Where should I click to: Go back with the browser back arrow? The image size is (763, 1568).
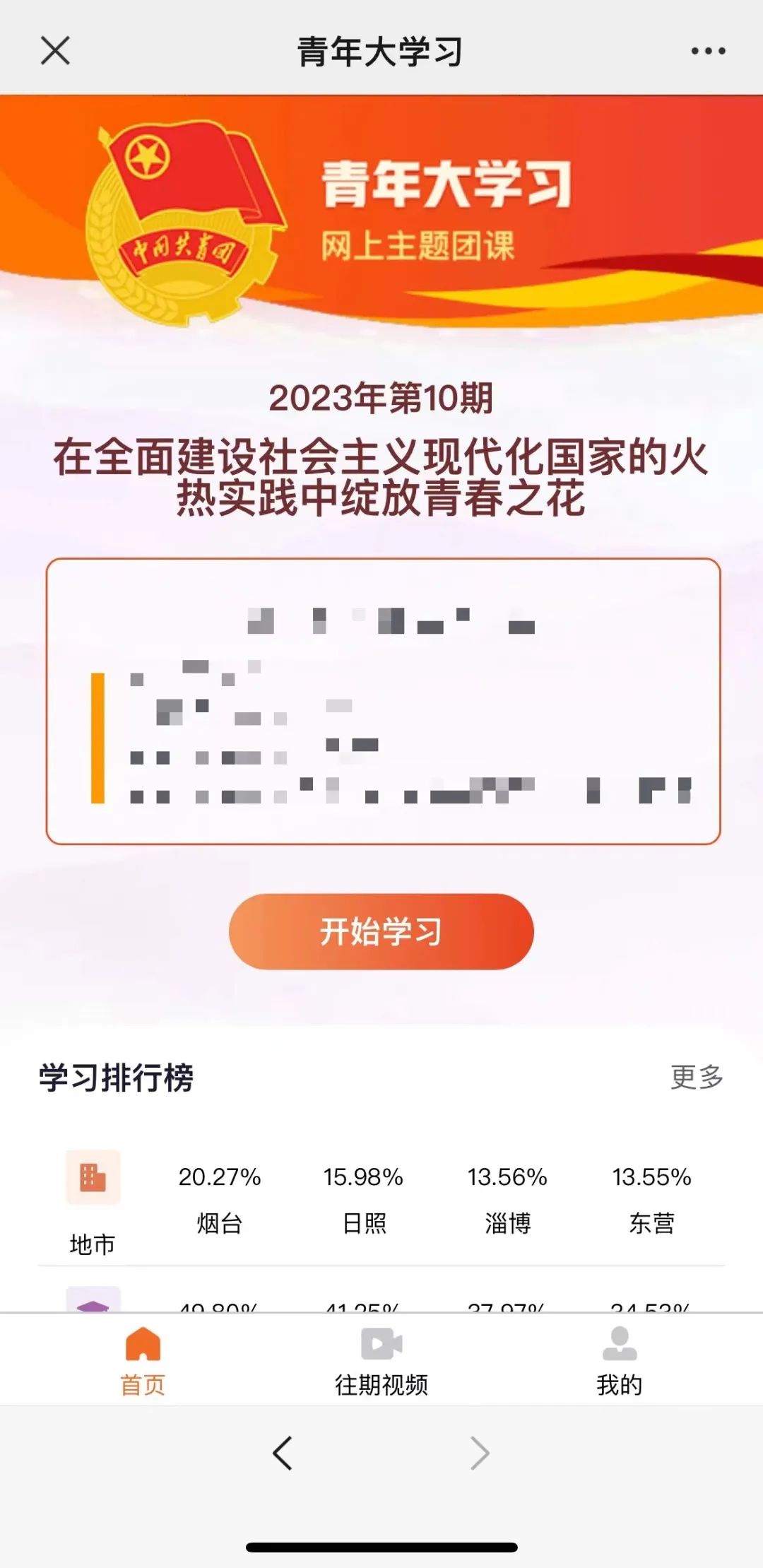283,1454
